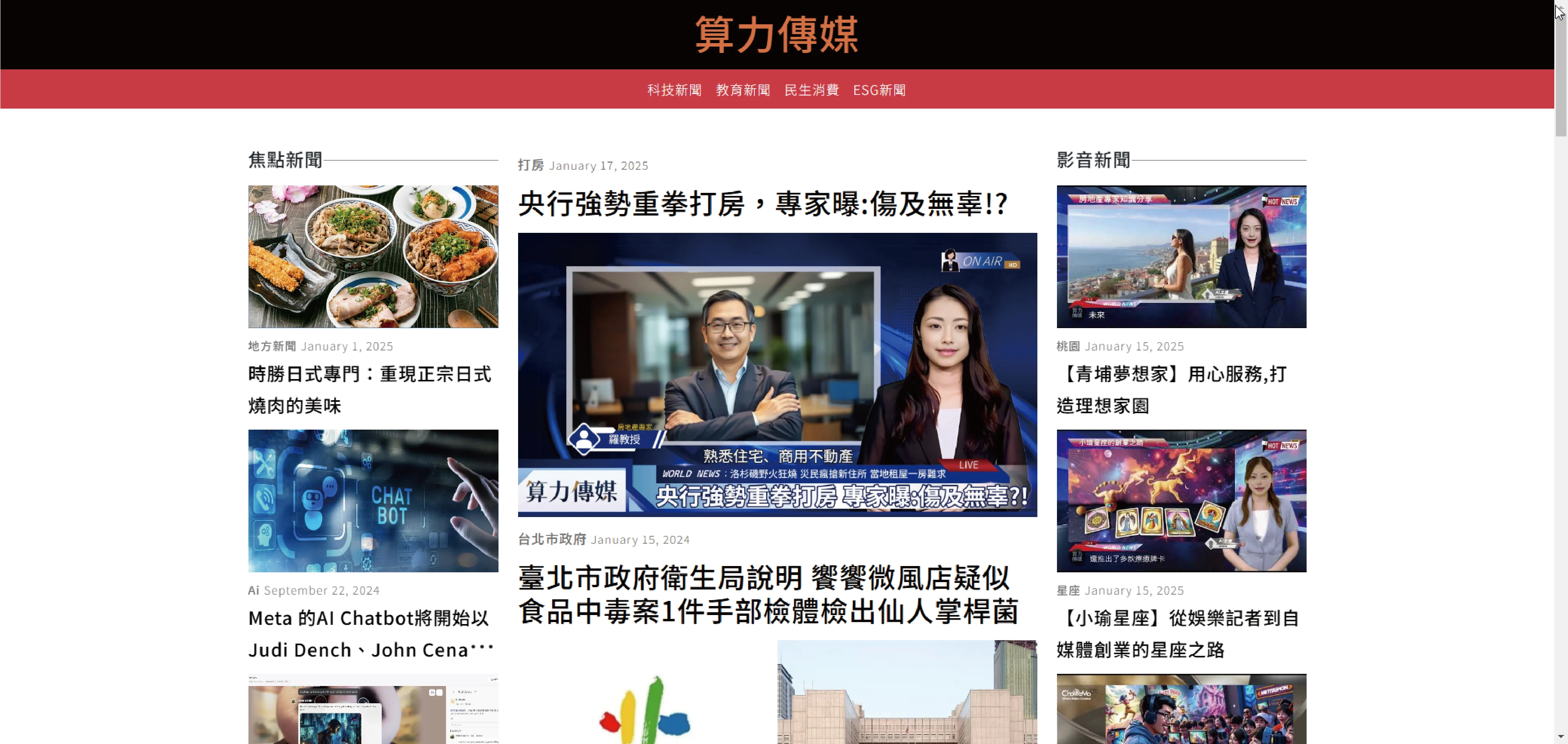Screen dimensions: 1568x744
Task: Read the 時勝日式專門 燒肉 headline
Action: [370, 390]
